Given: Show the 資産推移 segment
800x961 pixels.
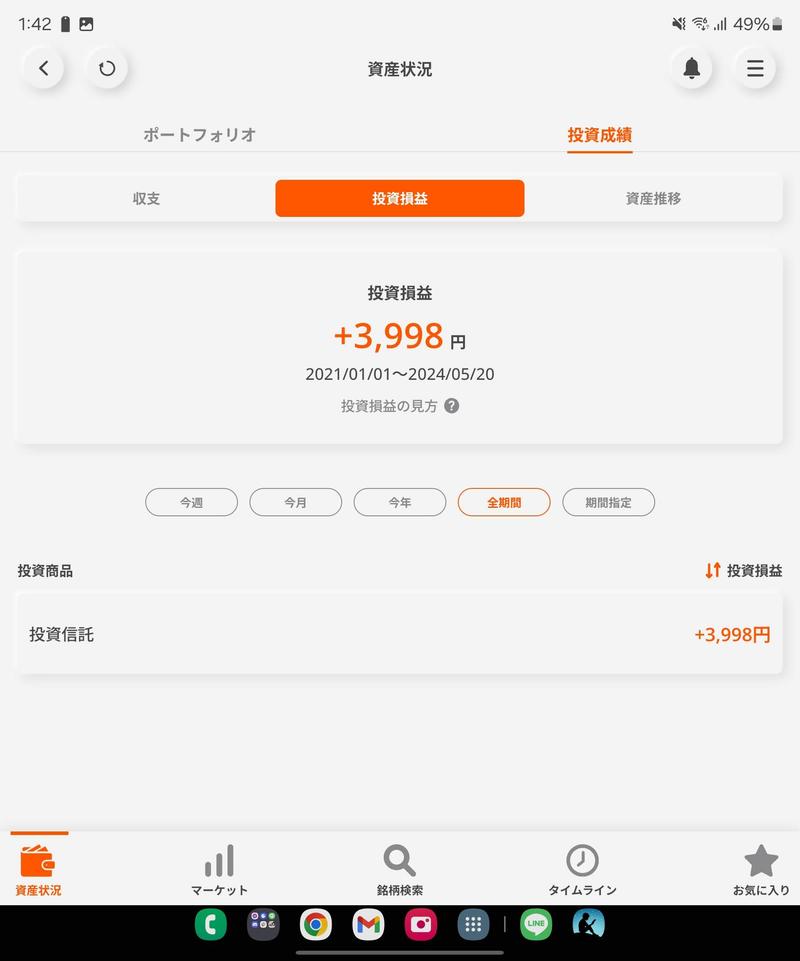Looking at the screenshot, I should [x=653, y=198].
